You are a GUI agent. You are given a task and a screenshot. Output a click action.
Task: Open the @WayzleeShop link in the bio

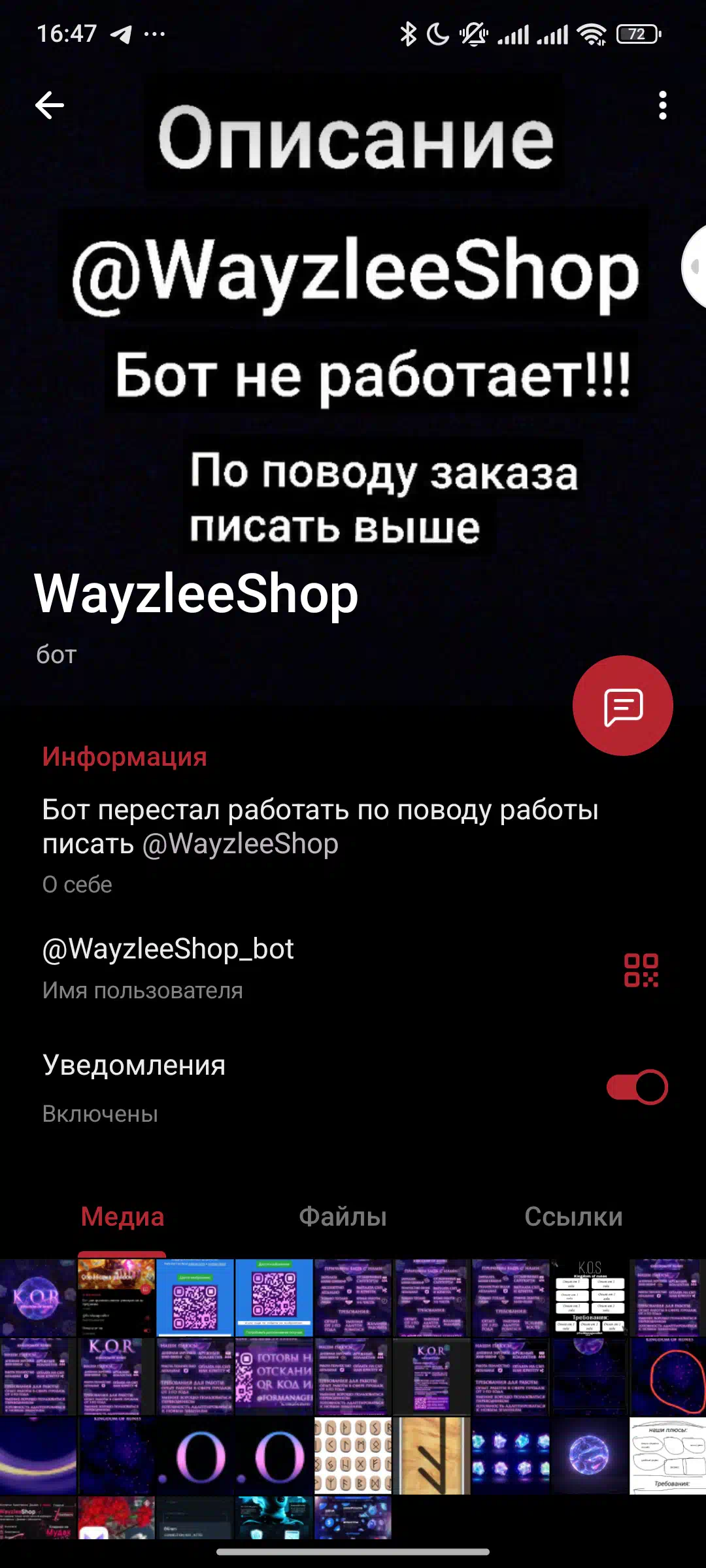(x=241, y=843)
